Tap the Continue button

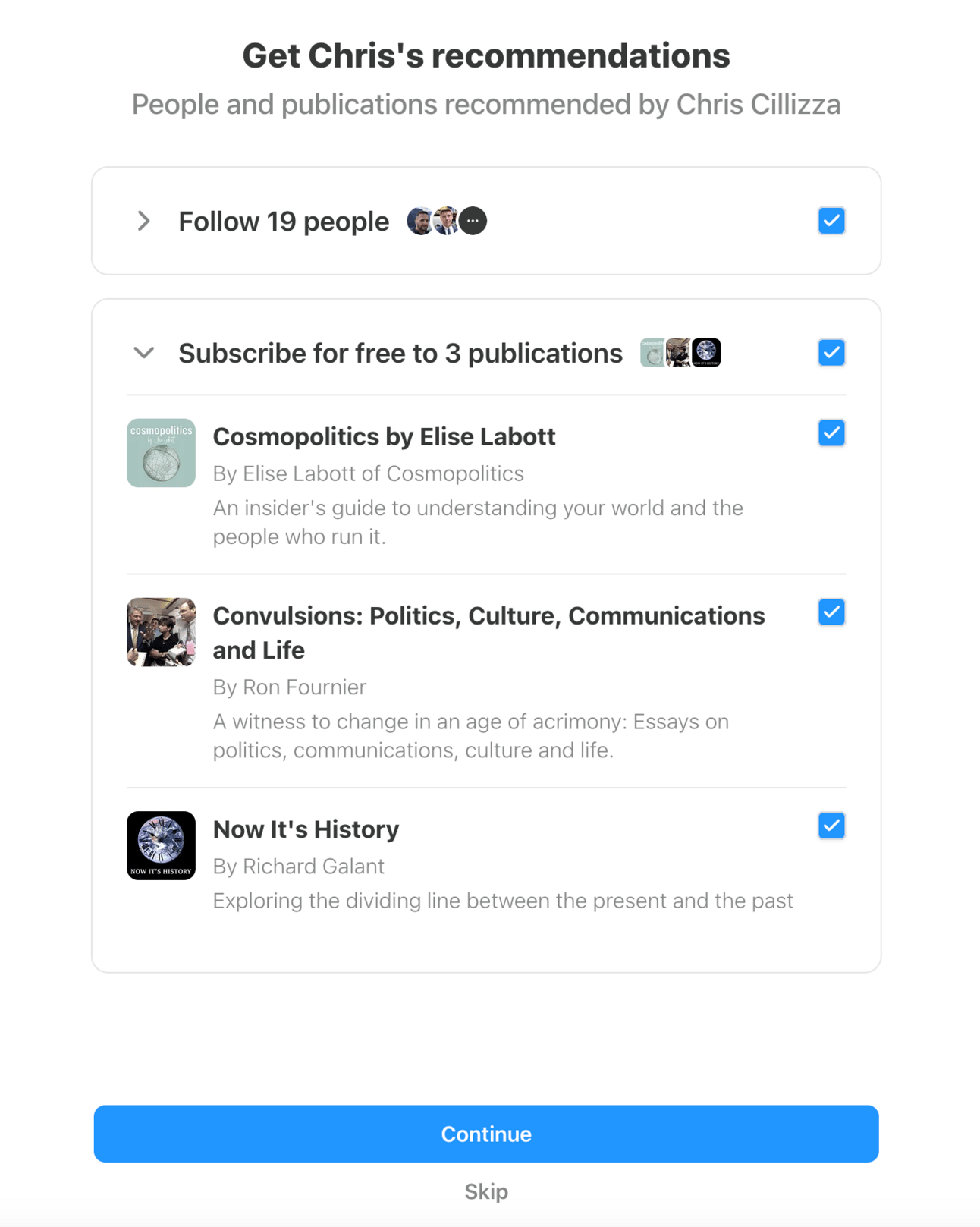[x=486, y=1134]
